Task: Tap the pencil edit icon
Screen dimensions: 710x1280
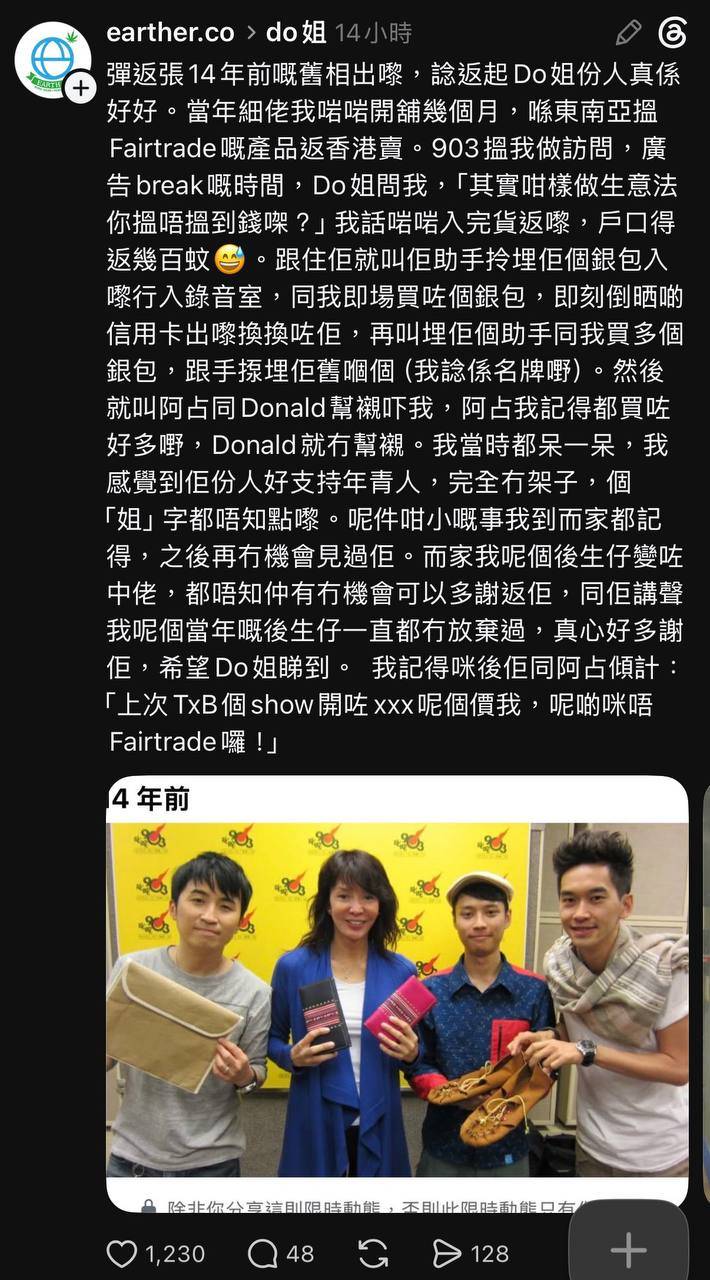Action: tap(628, 33)
